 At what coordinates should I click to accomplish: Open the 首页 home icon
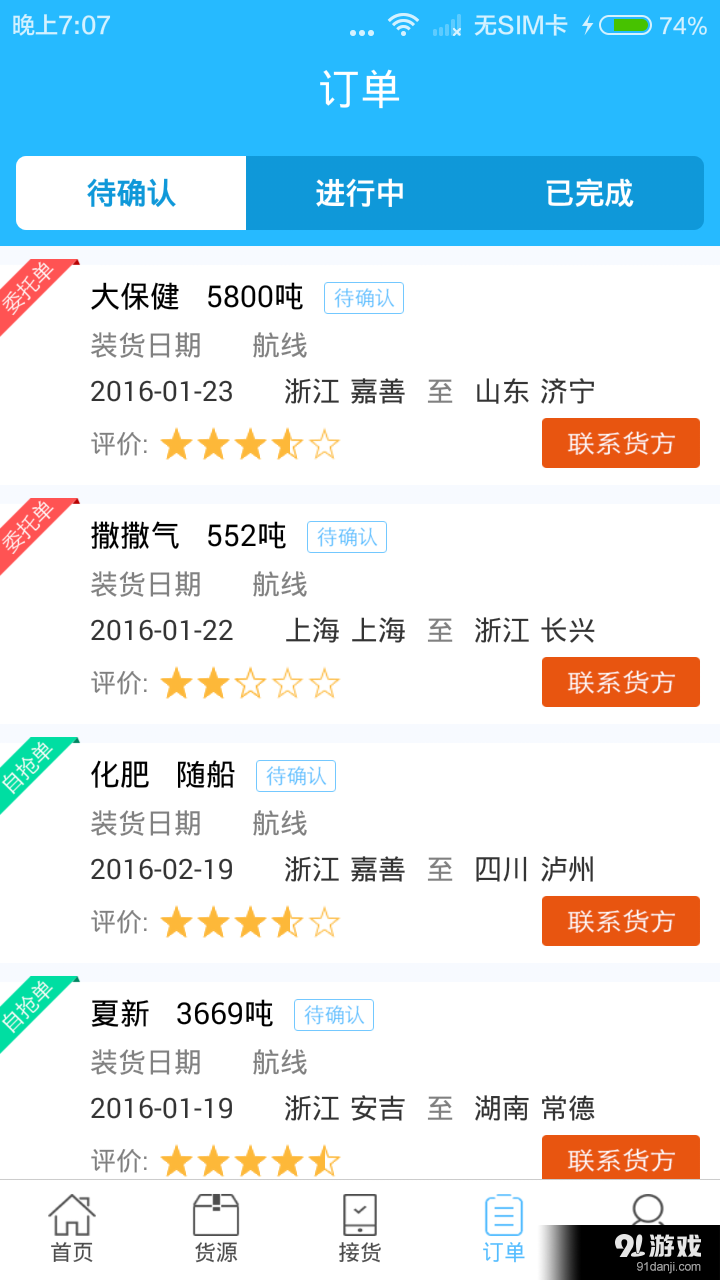(72, 1225)
